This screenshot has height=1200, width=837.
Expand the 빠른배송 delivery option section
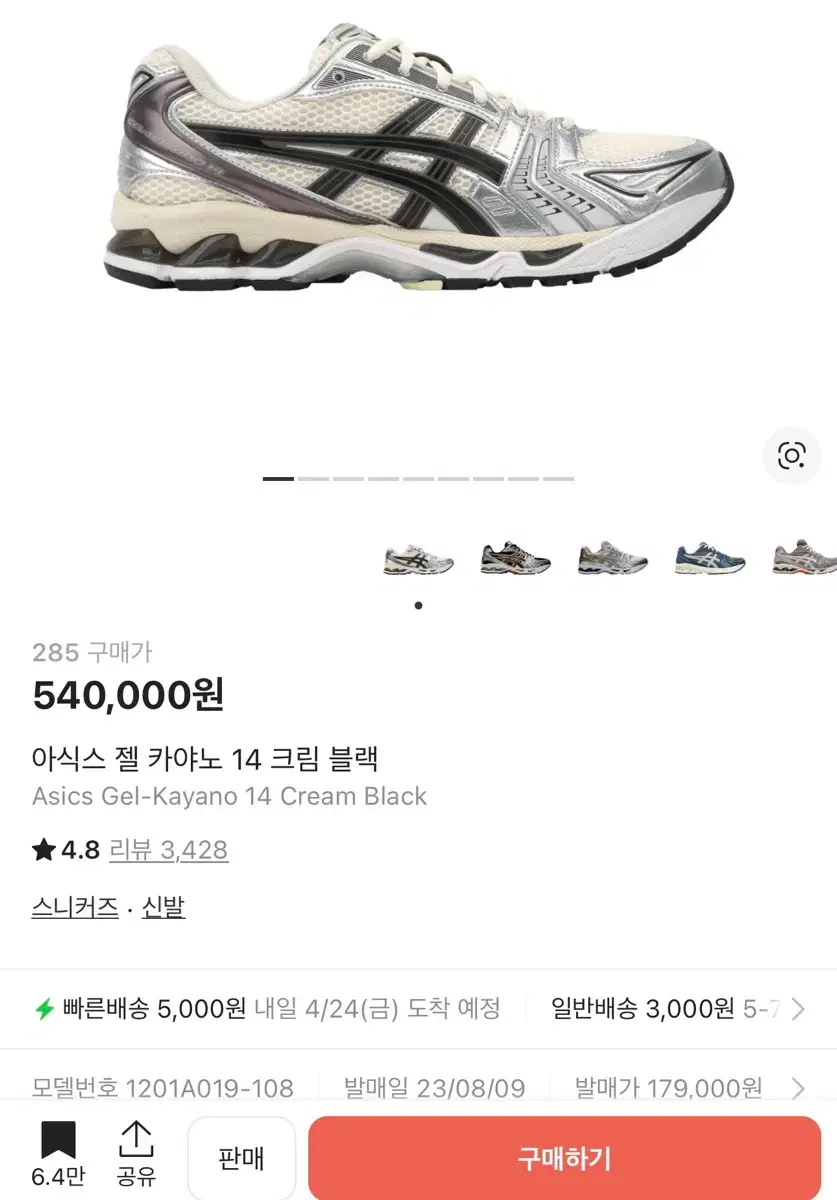pos(270,1010)
